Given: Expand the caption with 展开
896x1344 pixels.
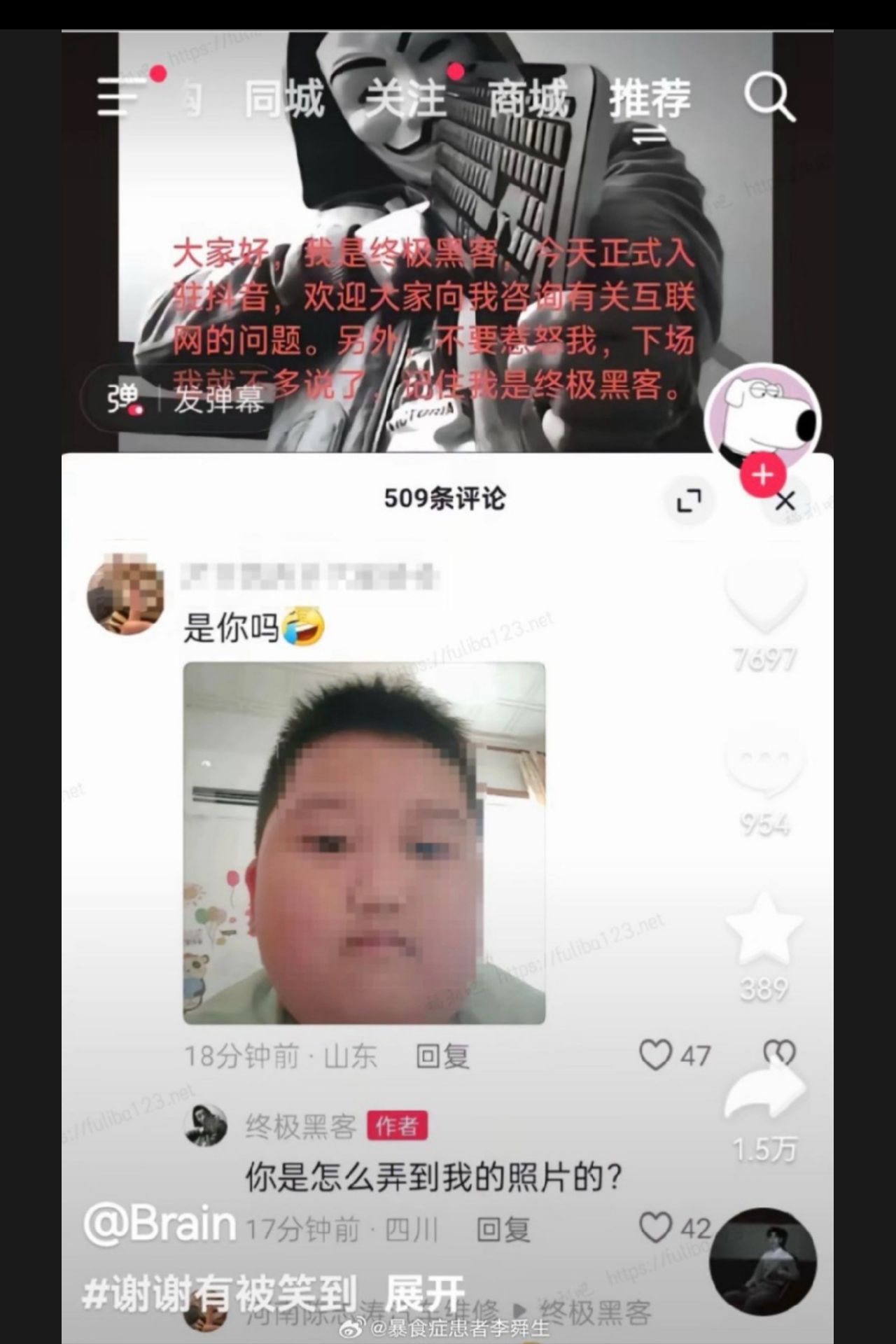Looking at the screenshot, I should point(425,1294).
